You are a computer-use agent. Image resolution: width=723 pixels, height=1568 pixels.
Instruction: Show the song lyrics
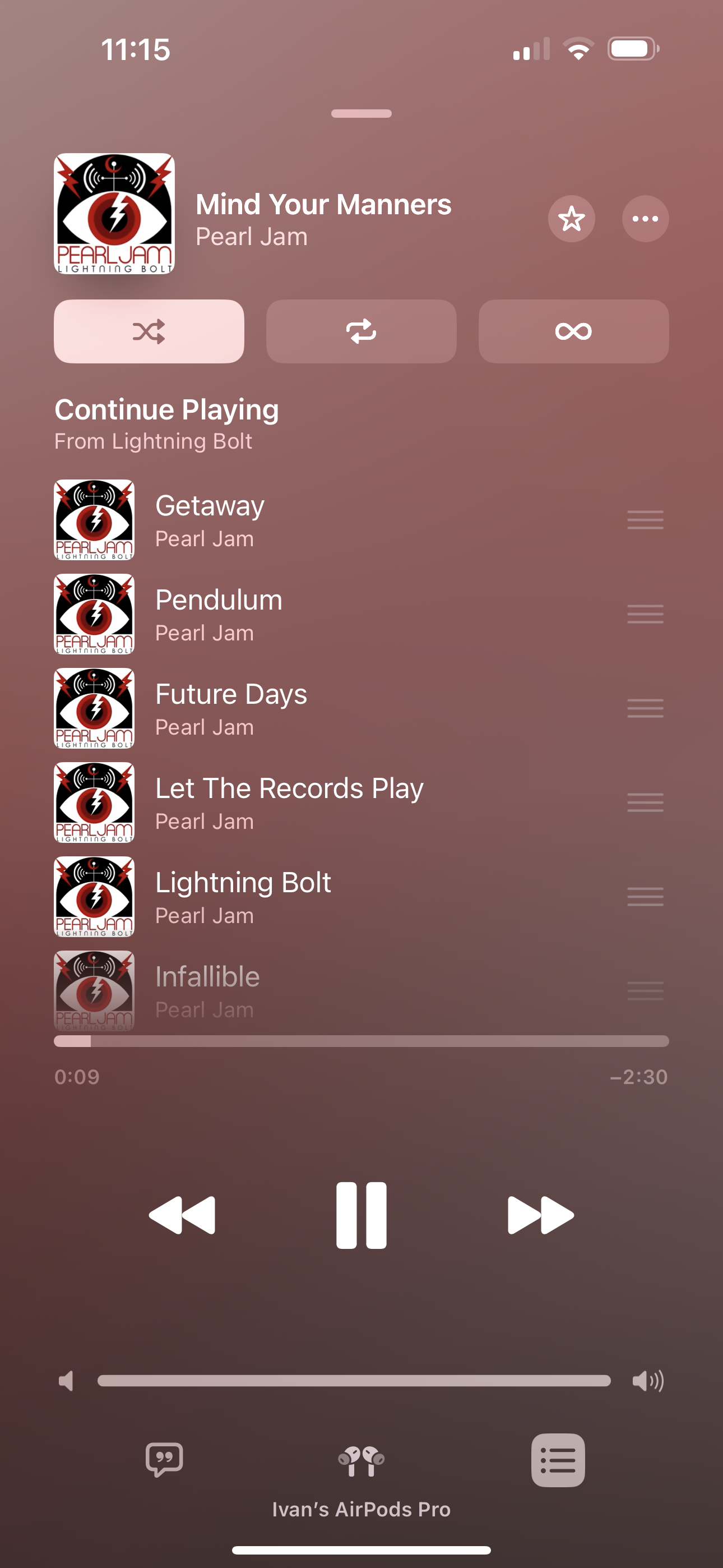(164, 1460)
